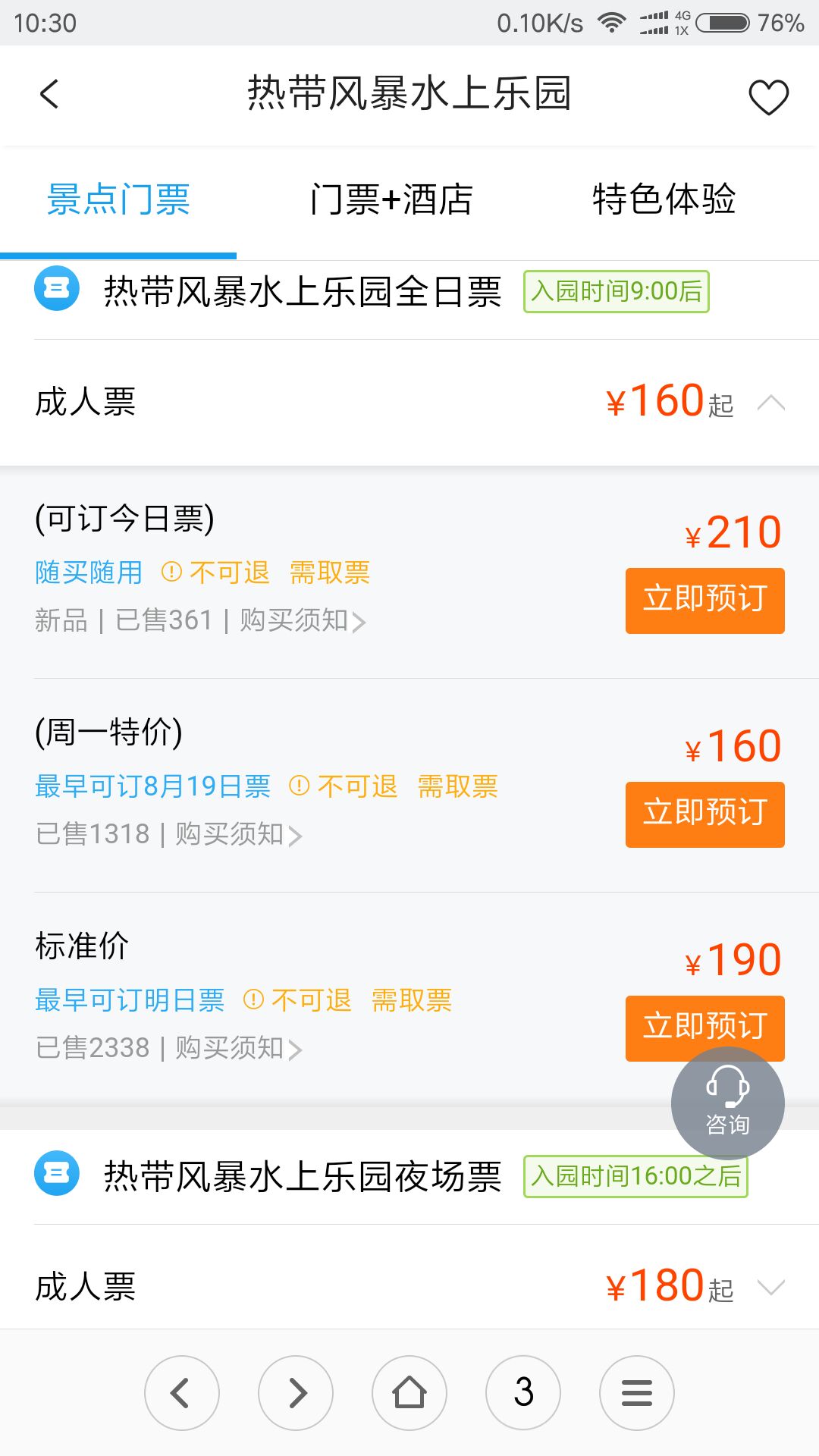Switch to the 门票+酒店 tab
Screen dimensions: 819x1456
[391, 199]
